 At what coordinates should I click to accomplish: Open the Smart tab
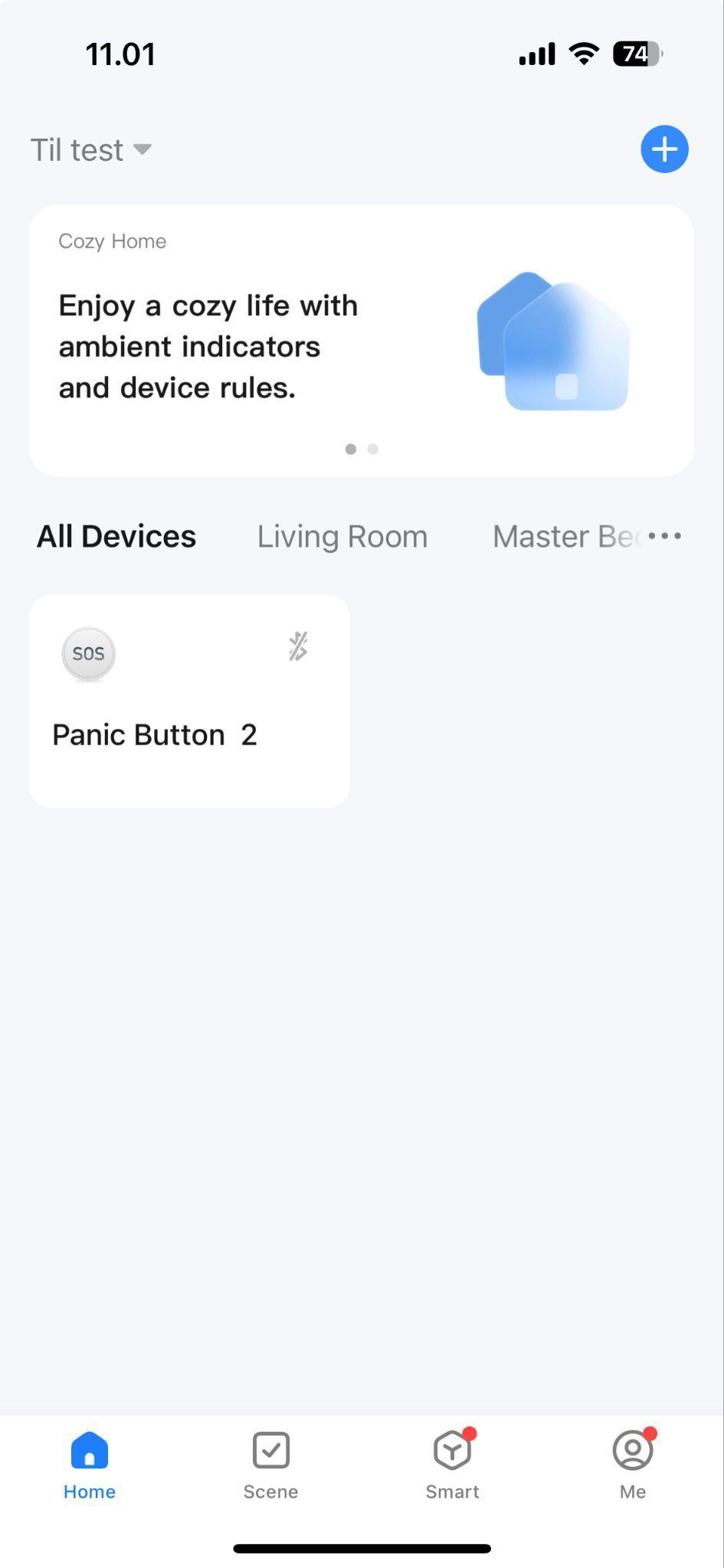(x=452, y=1465)
